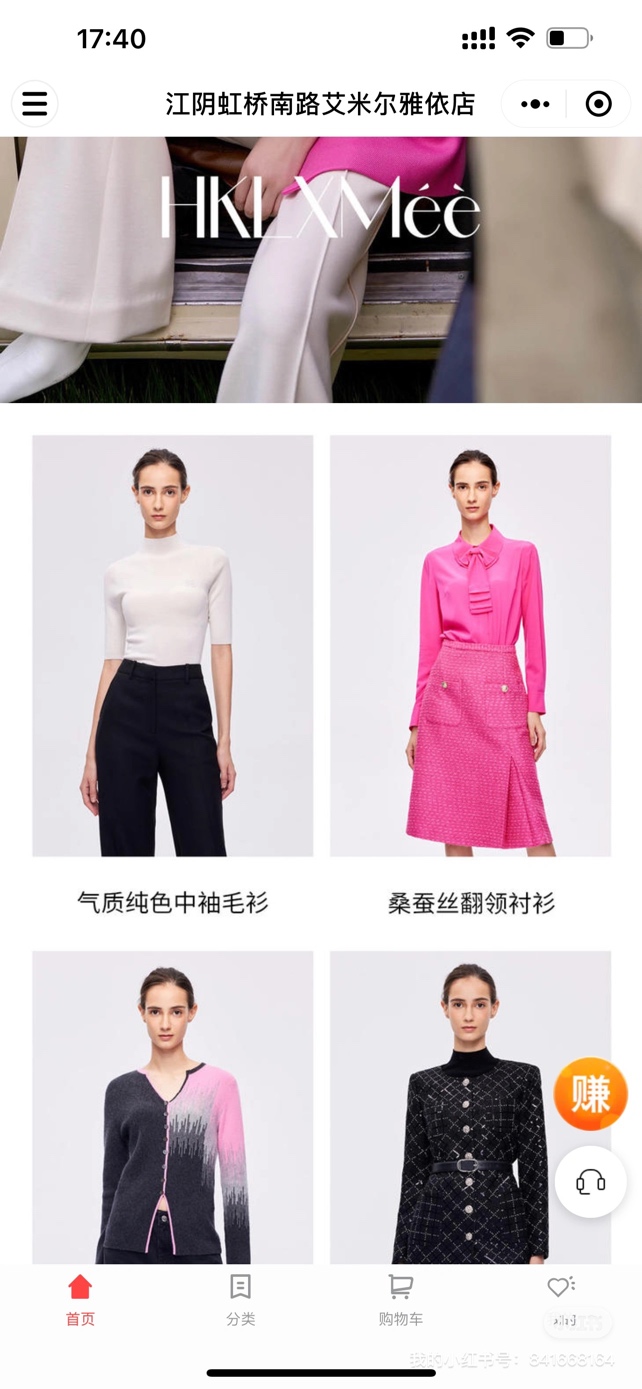Screen dimensions: 642x1389
Task: Open the HKLXMée banner
Action: click(321, 268)
